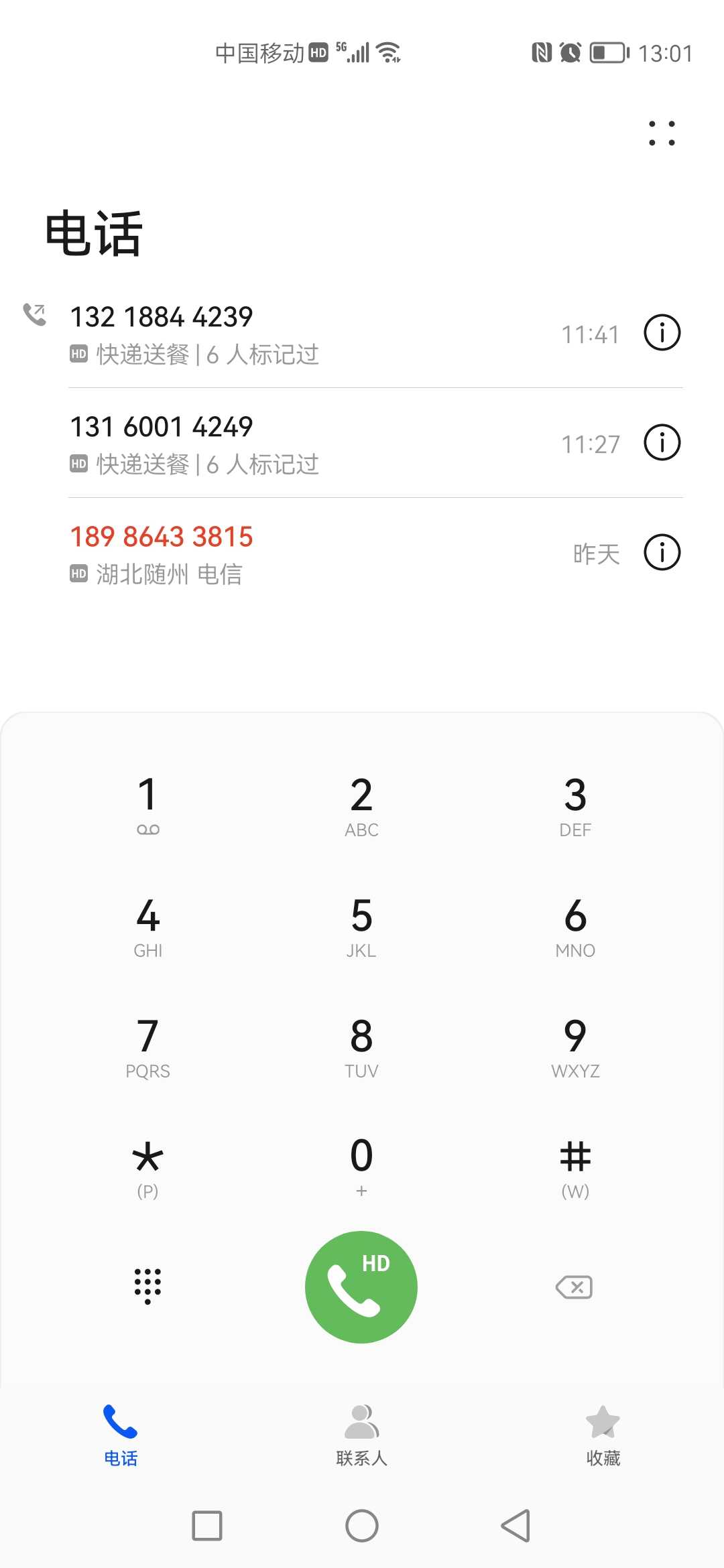Place call with green HD call button
Viewport: 724px width, 1568px height.
361,1287
